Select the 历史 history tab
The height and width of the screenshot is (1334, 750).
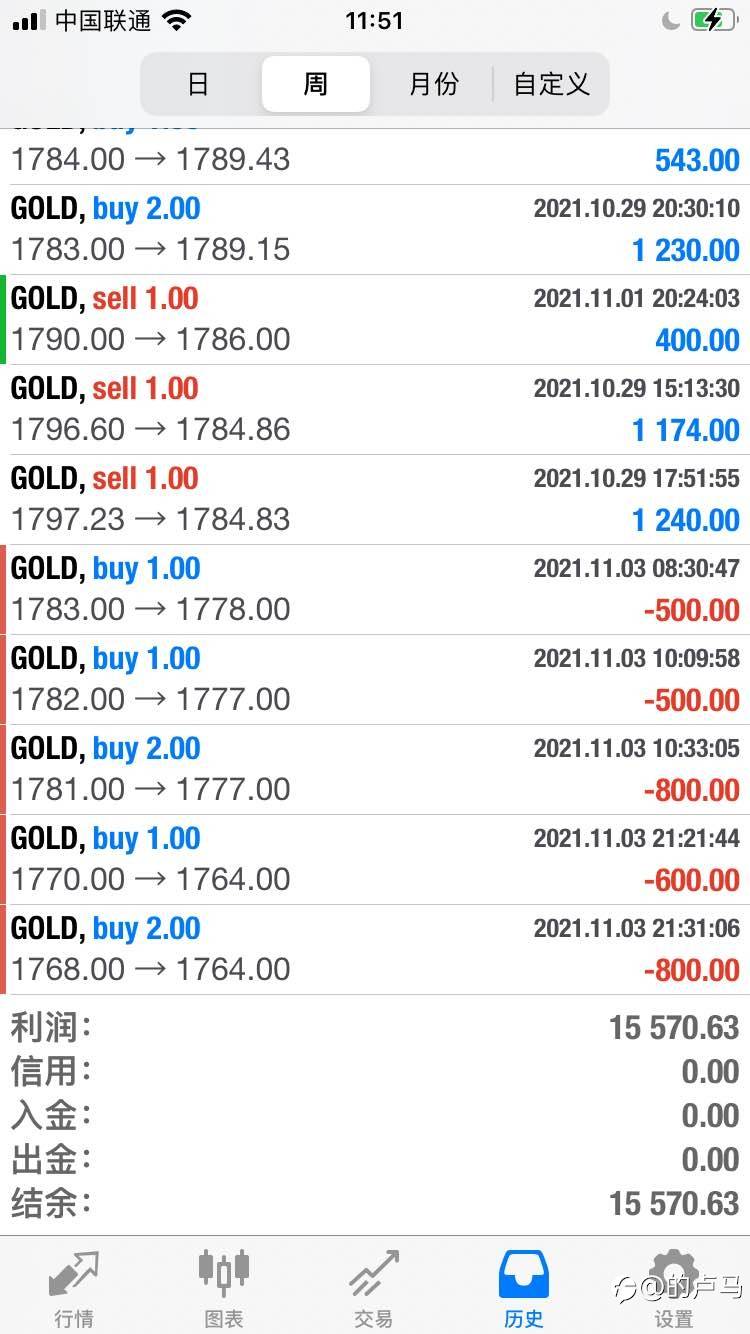point(524,1287)
